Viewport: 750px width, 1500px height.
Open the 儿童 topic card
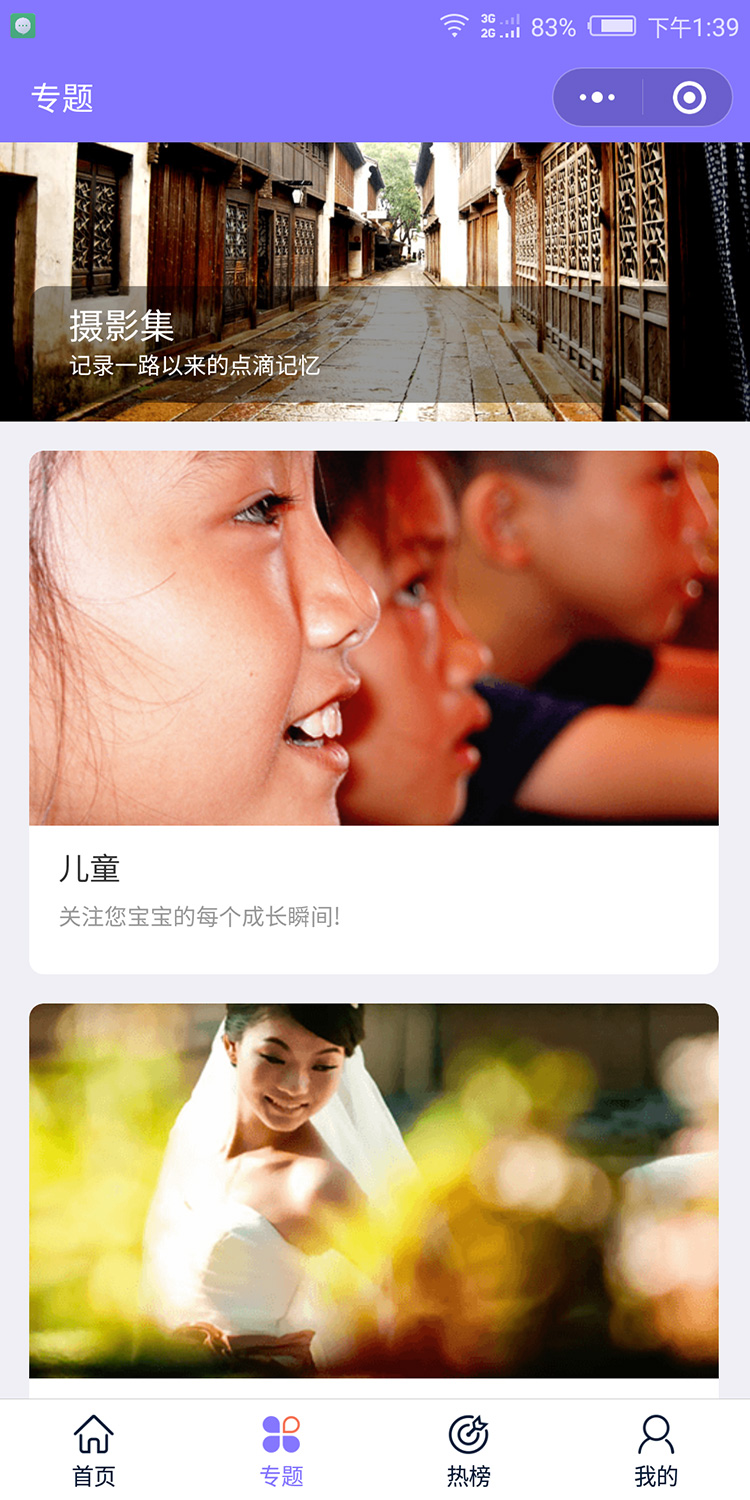click(x=374, y=712)
